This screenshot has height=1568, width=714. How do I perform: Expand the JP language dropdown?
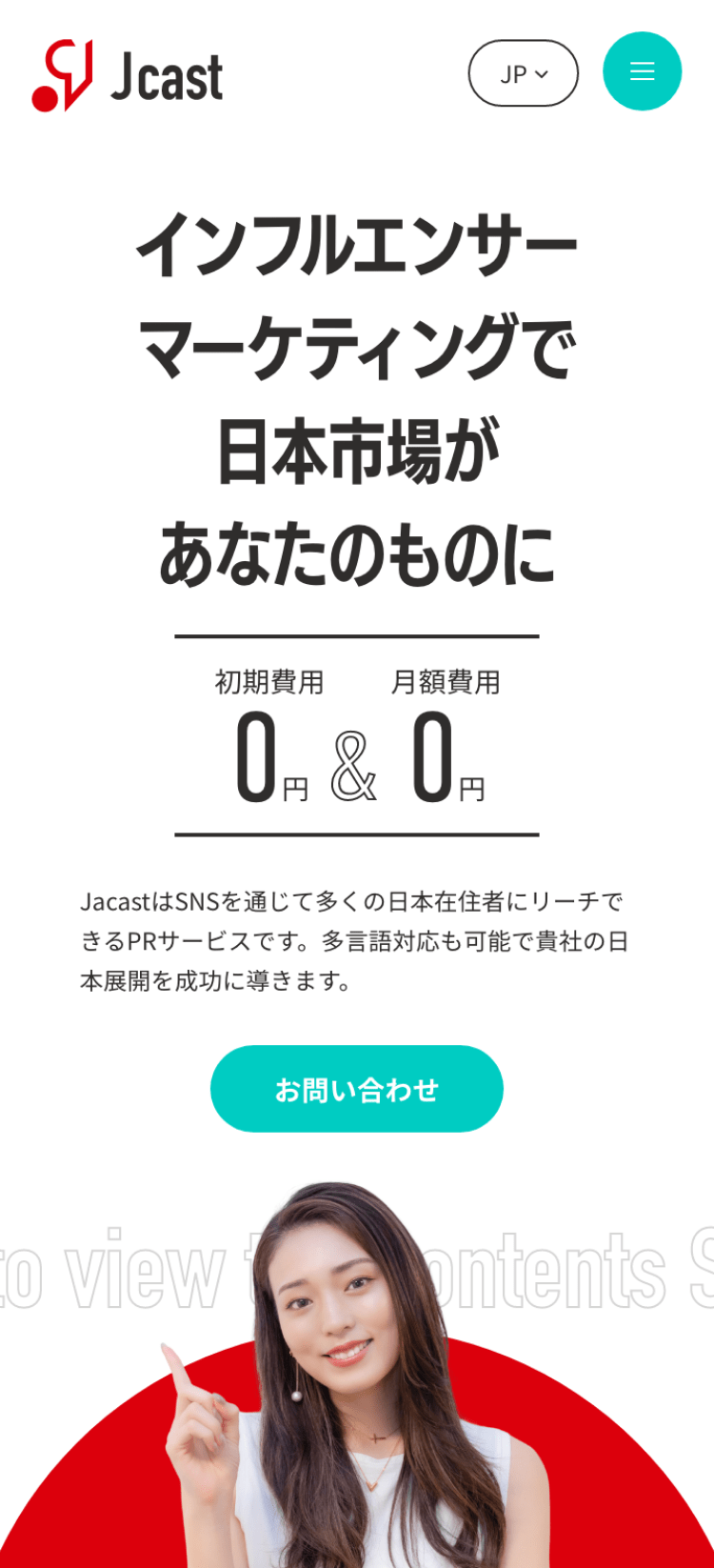[523, 73]
